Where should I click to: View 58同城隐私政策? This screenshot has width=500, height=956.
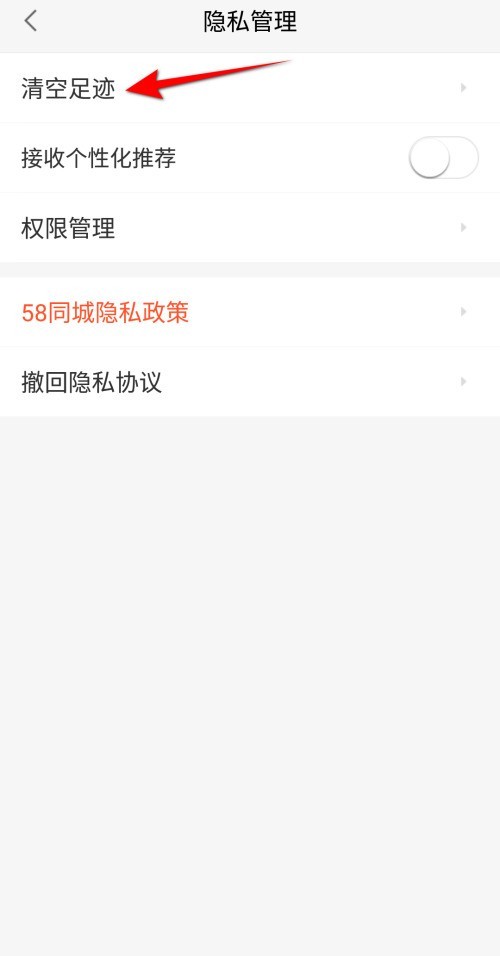pos(250,312)
